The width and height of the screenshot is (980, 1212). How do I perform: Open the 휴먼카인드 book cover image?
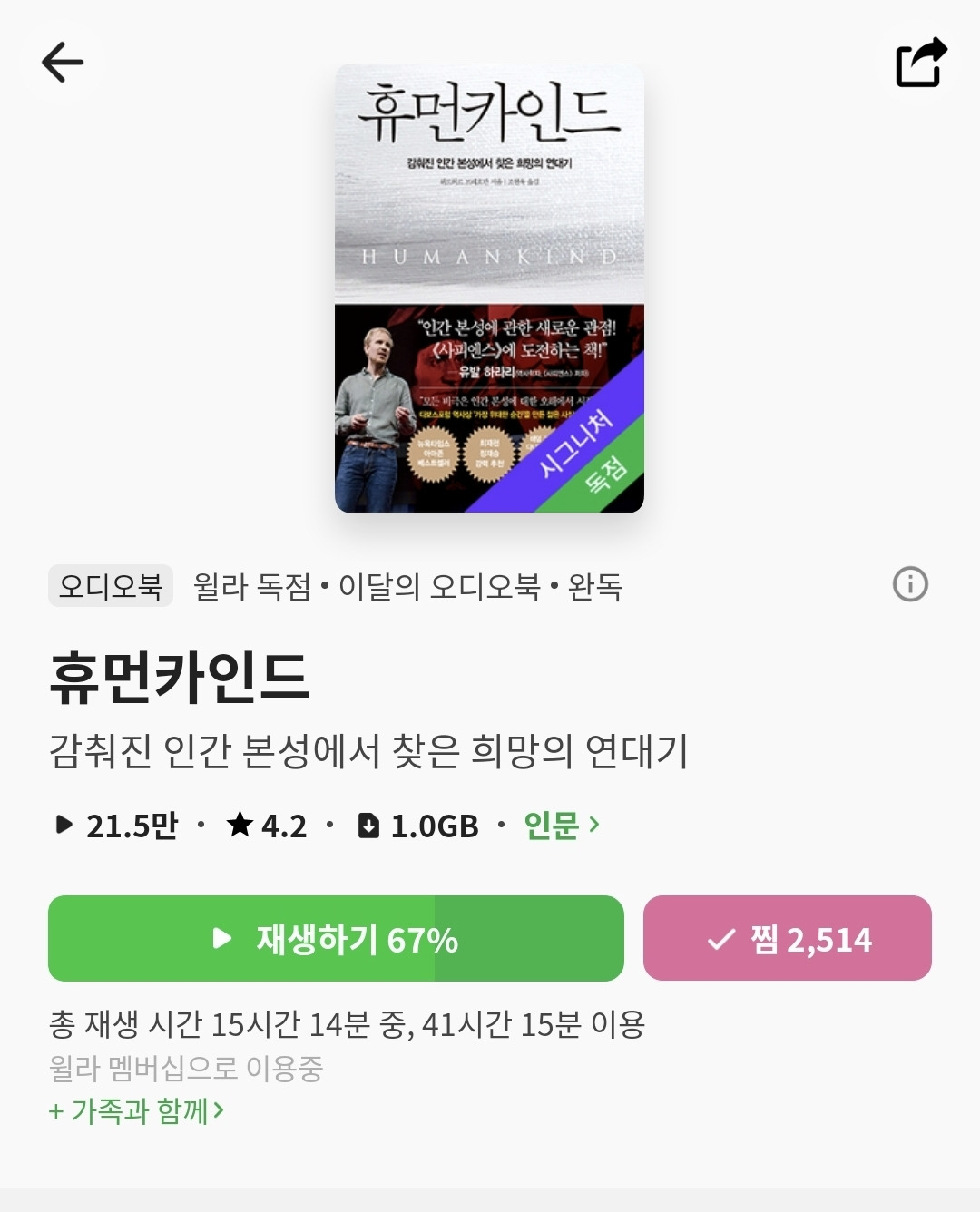click(490, 292)
